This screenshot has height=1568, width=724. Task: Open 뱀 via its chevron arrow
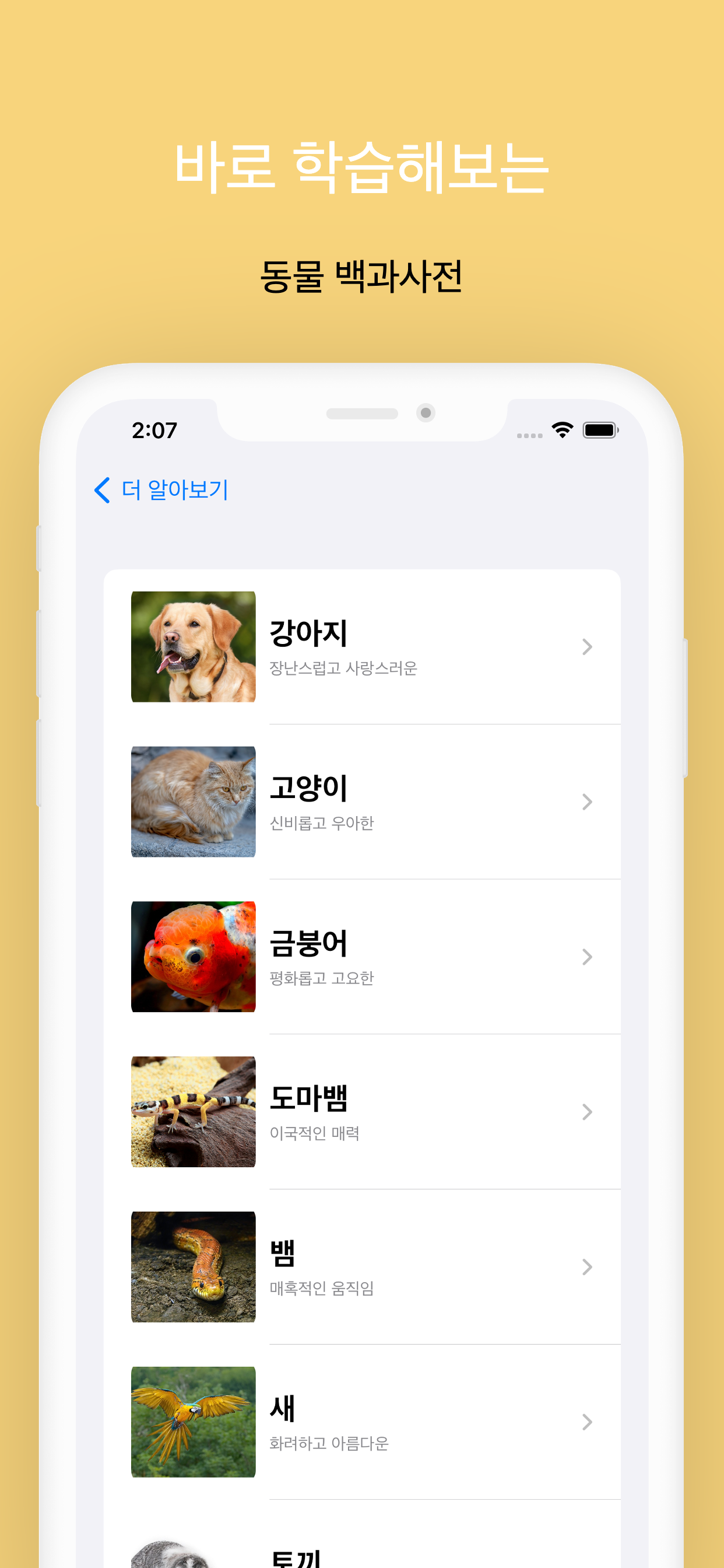(x=586, y=1268)
